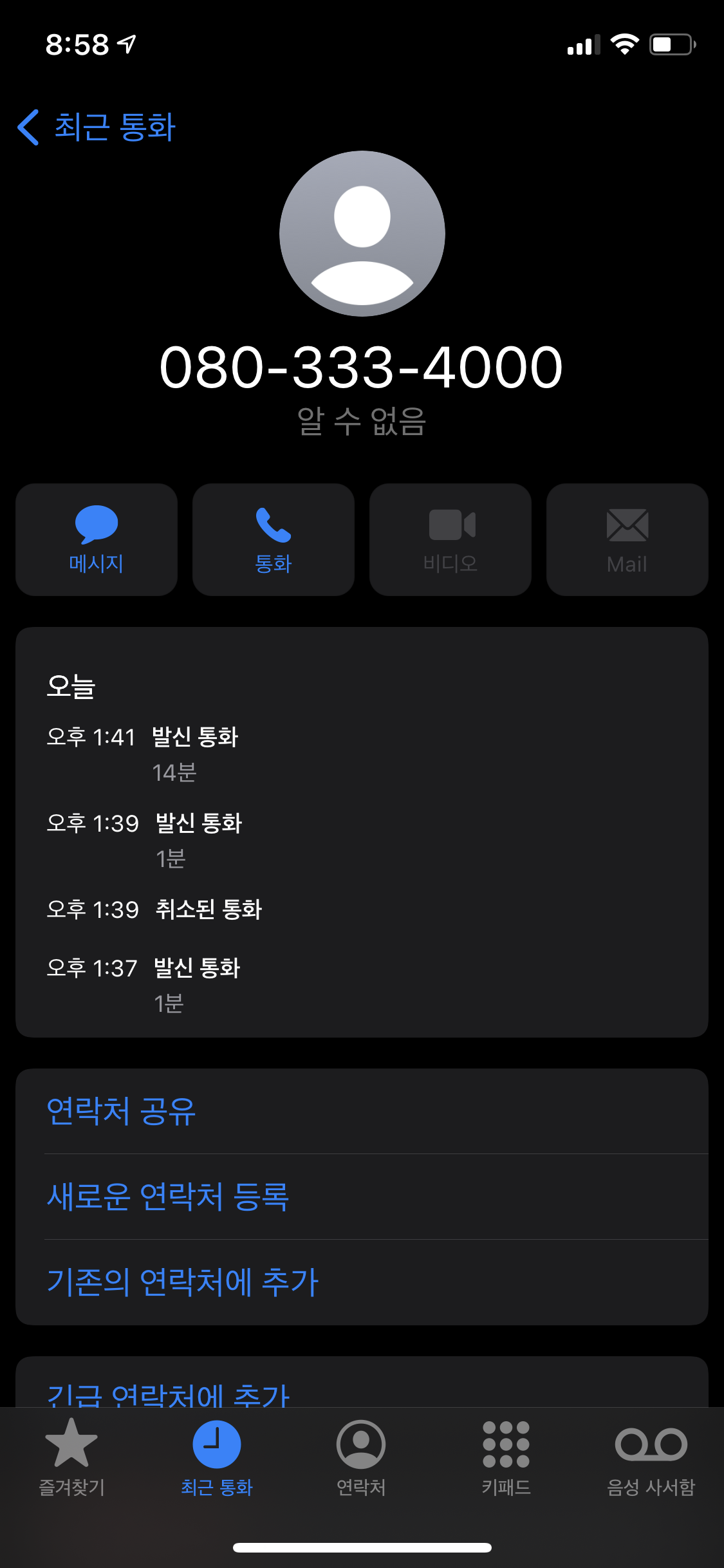Go back to 최근 통화 list
724x1568 pixels.
pyautogui.click(x=97, y=127)
